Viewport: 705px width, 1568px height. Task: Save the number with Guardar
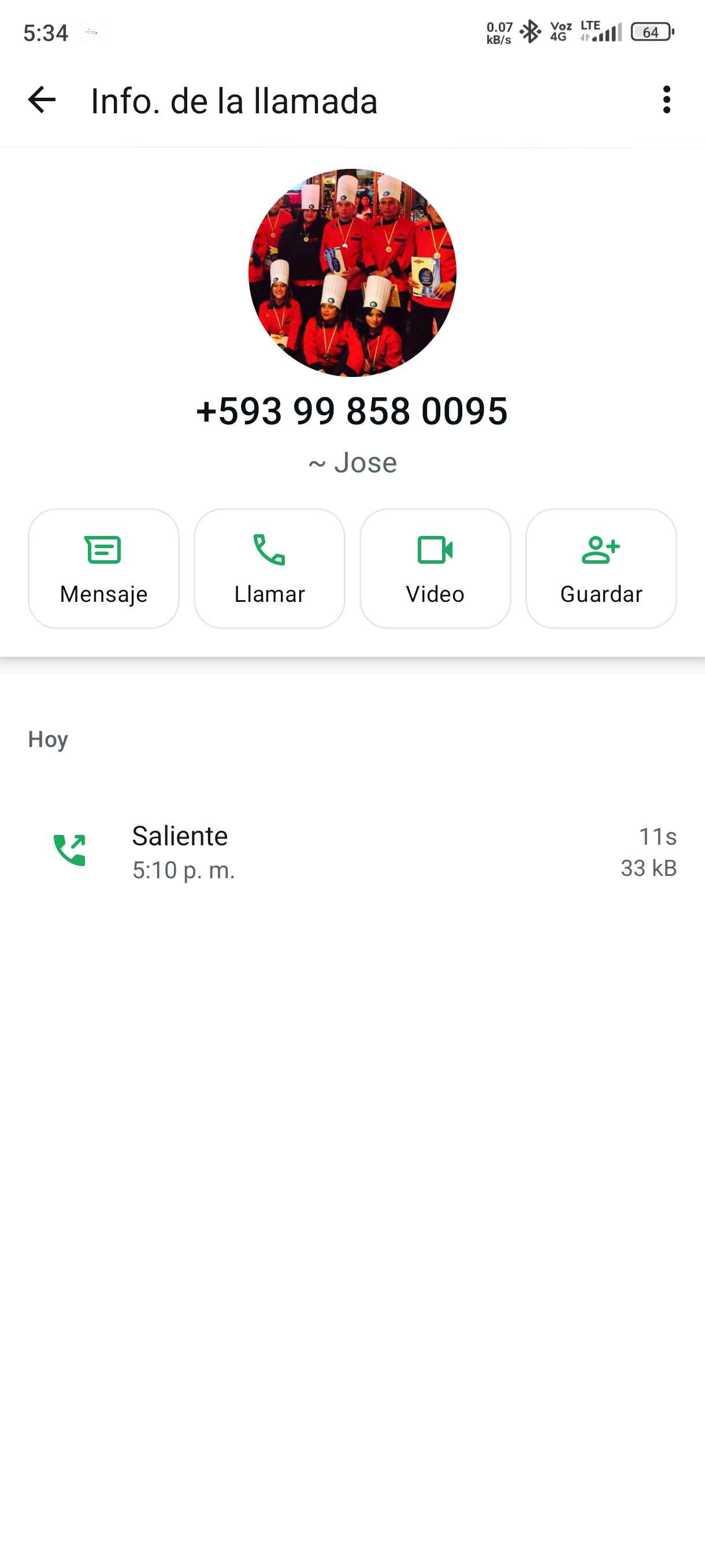(x=601, y=568)
